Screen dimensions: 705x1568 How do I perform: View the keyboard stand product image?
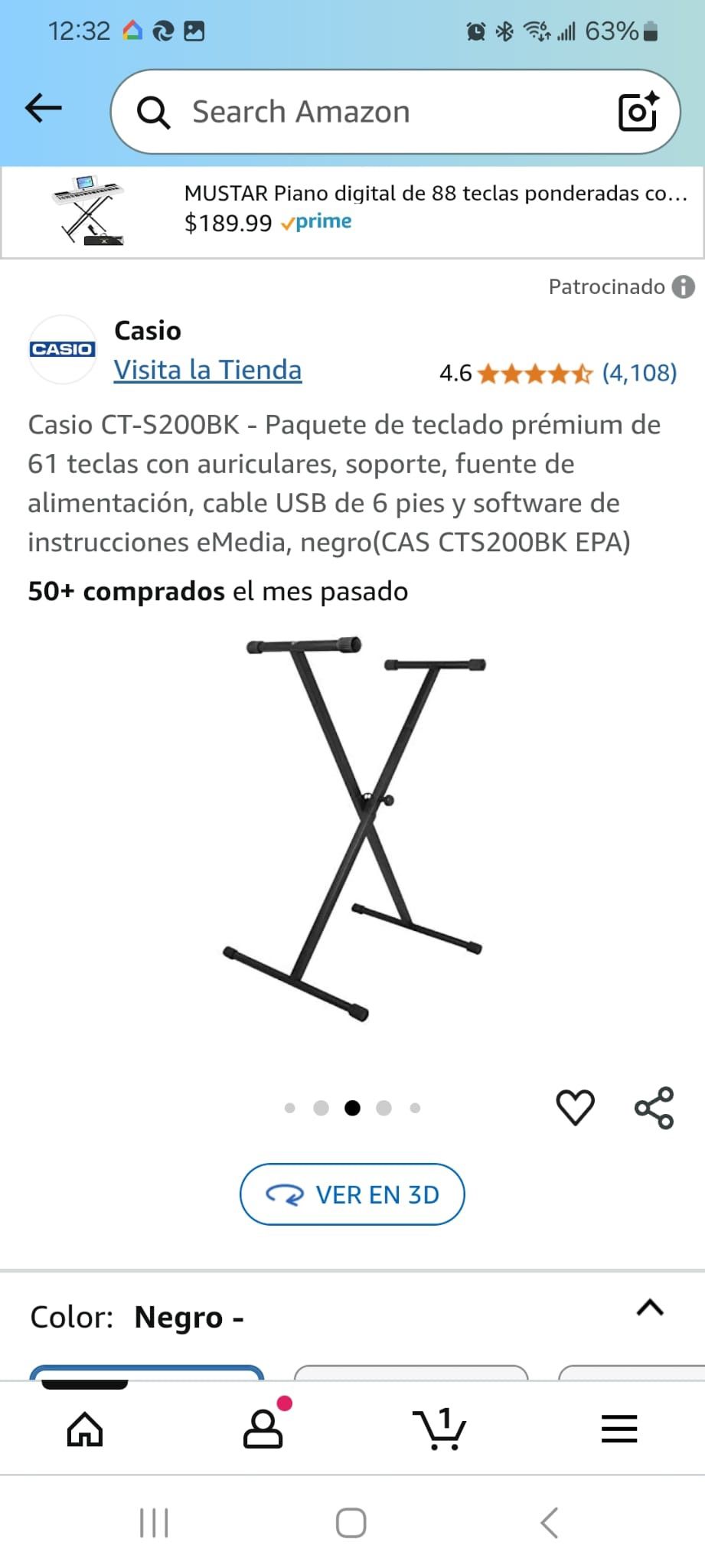tap(354, 828)
